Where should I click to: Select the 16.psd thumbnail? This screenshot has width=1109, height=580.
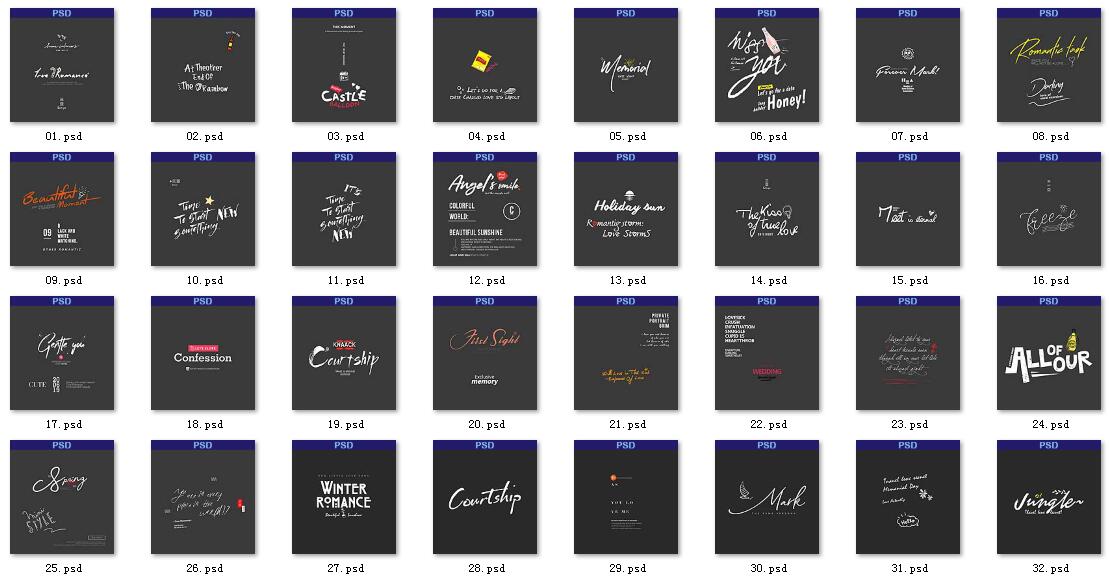1048,210
